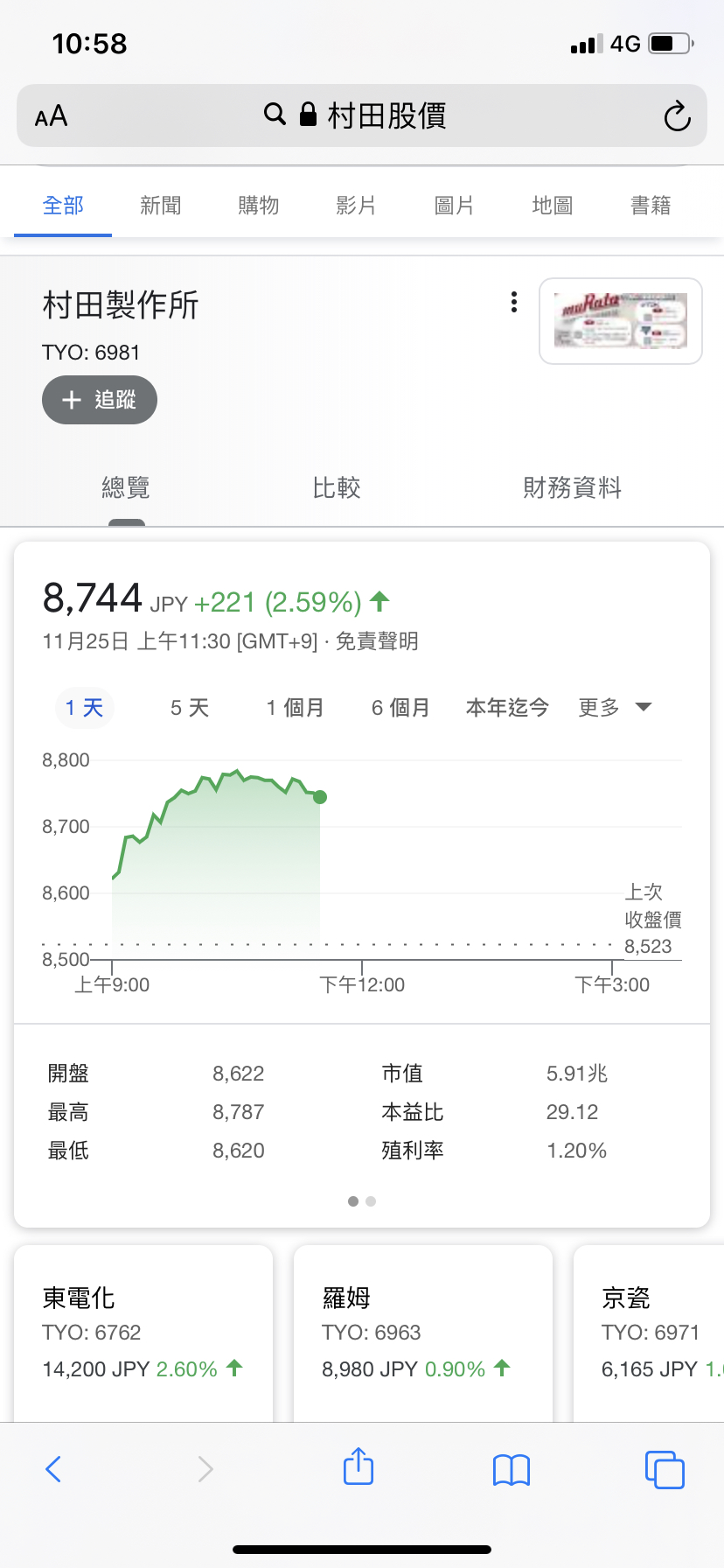Open the 財務資料 tab

pyautogui.click(x=572, y=487)
